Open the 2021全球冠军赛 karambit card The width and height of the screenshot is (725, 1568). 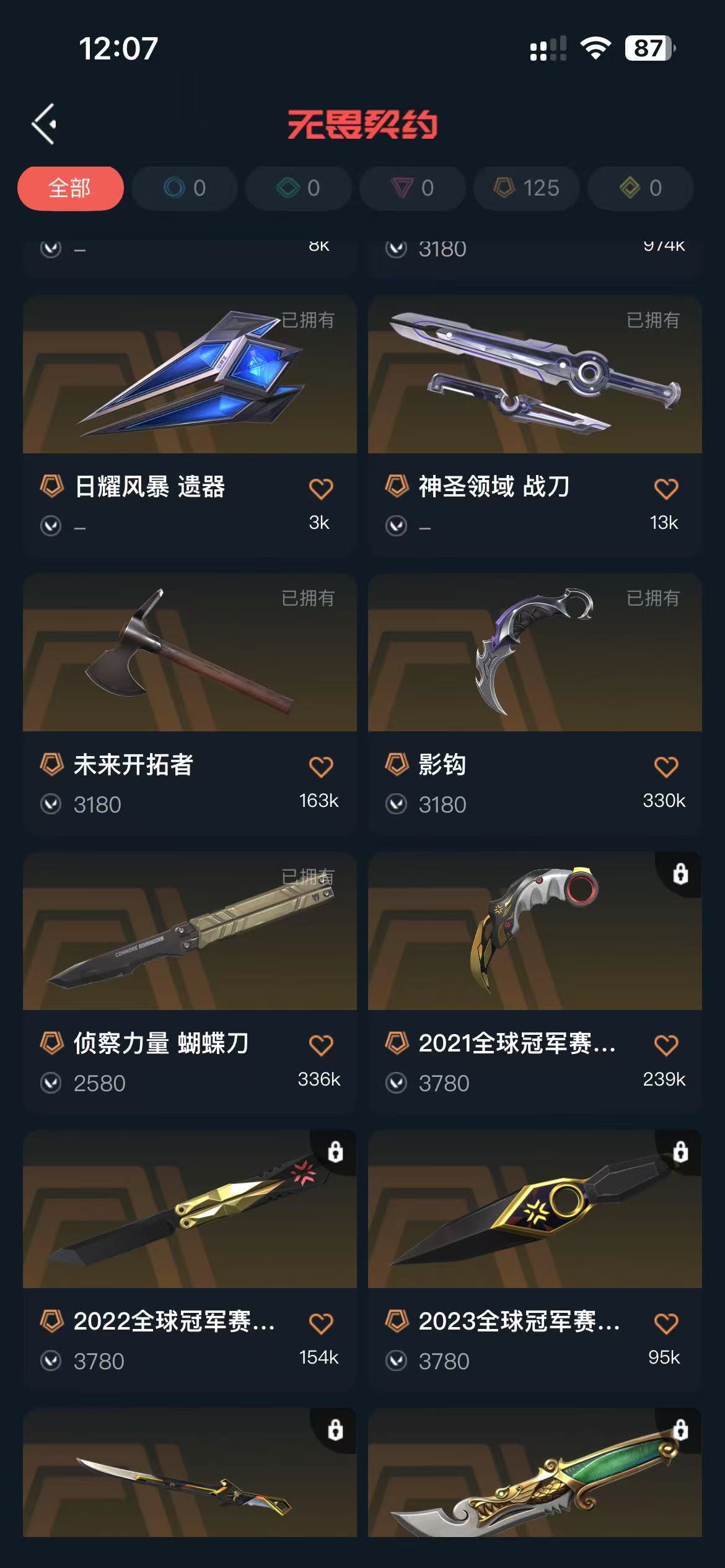[x=534, y=931]
